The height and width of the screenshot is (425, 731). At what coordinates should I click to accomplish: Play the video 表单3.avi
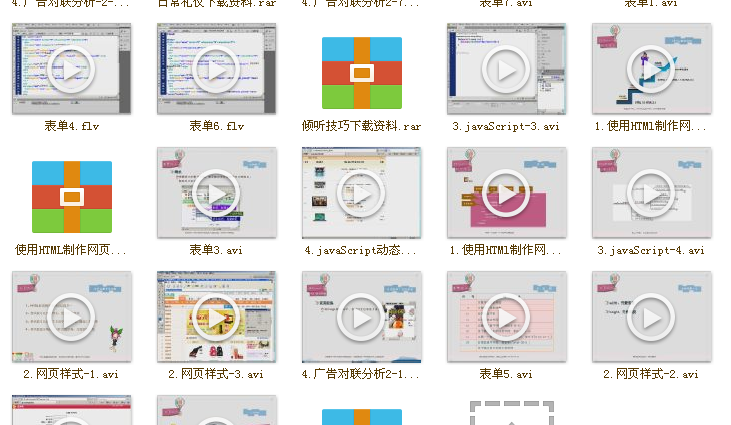[x=217, y=192]
